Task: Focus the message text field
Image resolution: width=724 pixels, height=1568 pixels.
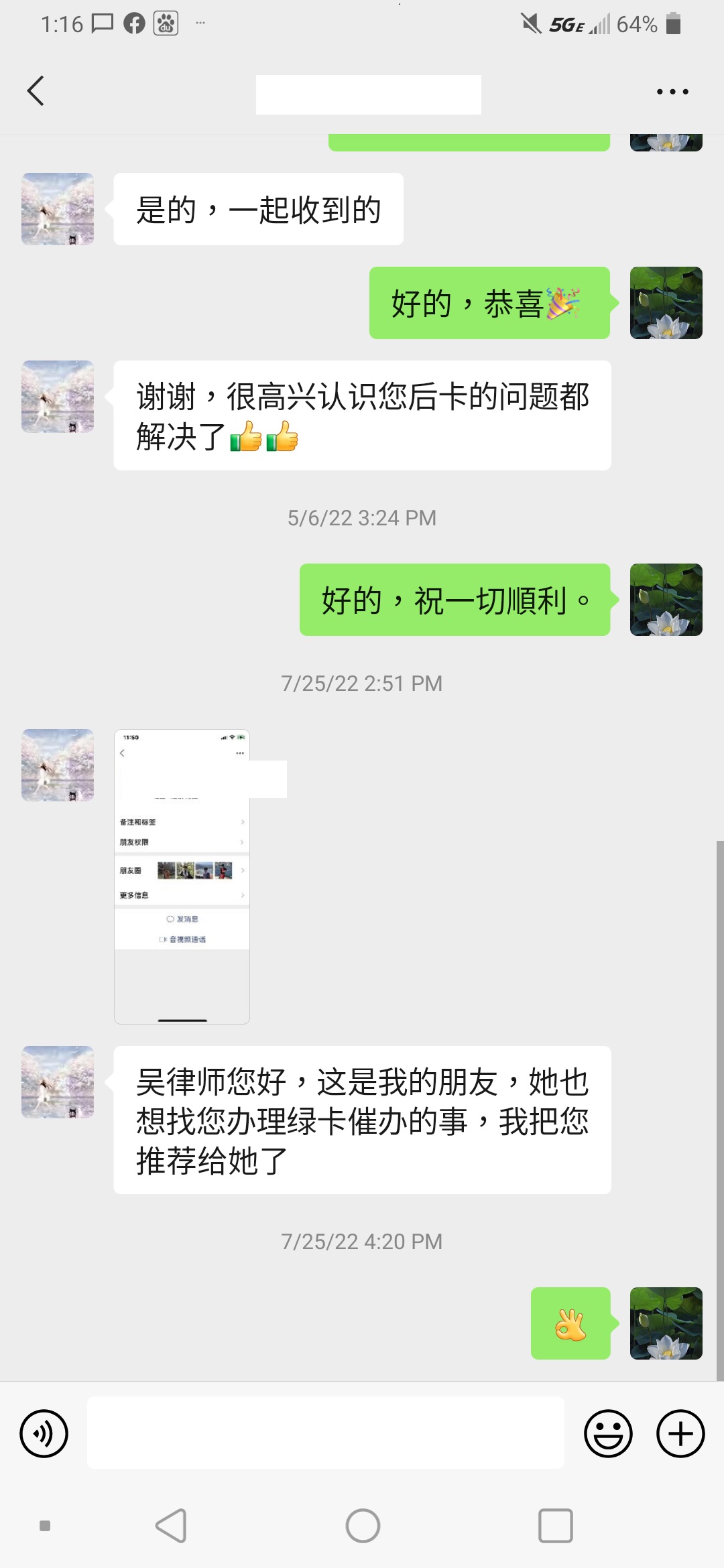Action: tap(325, 1433)
